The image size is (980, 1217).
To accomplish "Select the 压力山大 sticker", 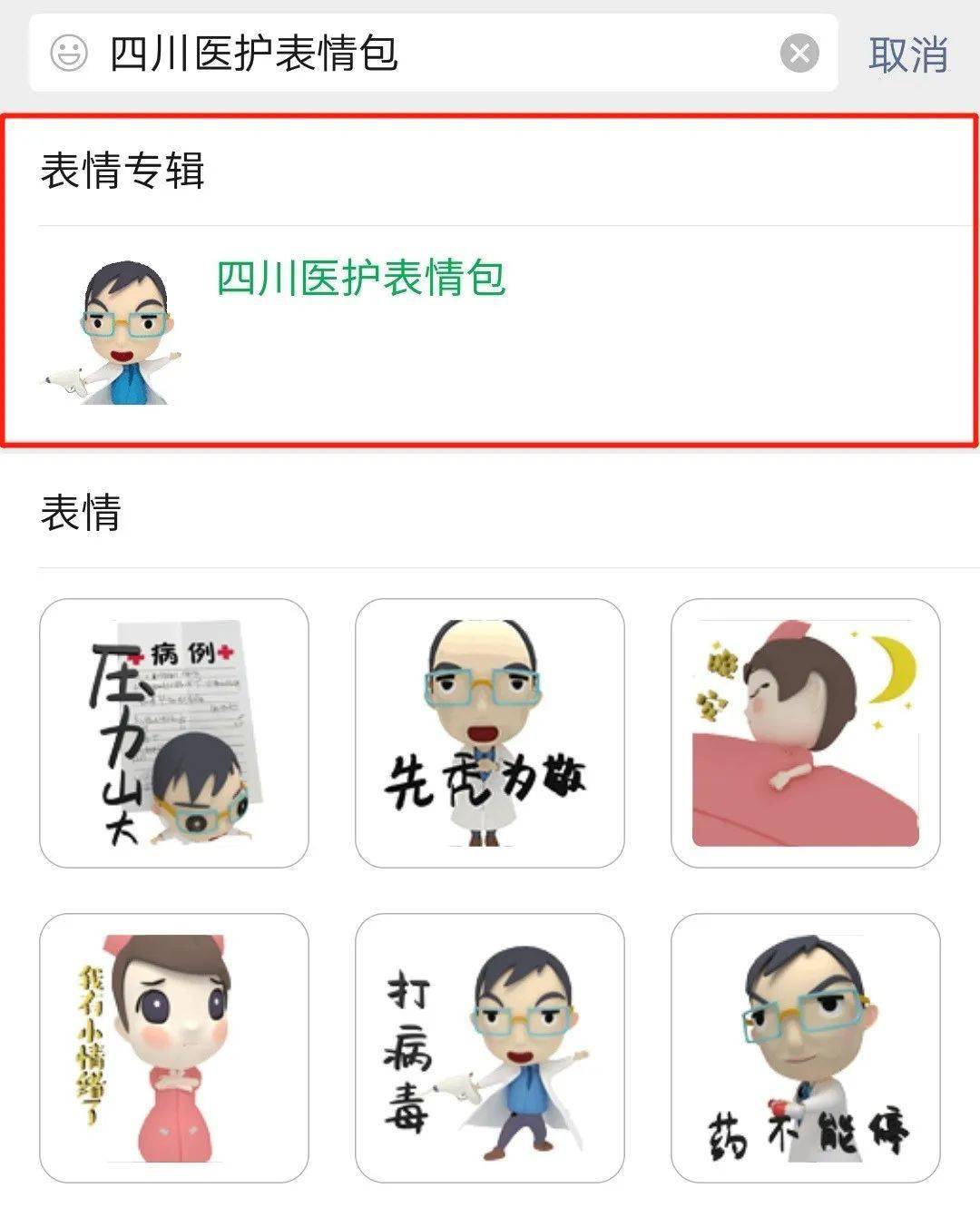I will pyautogui.click(x=174, y=732).
